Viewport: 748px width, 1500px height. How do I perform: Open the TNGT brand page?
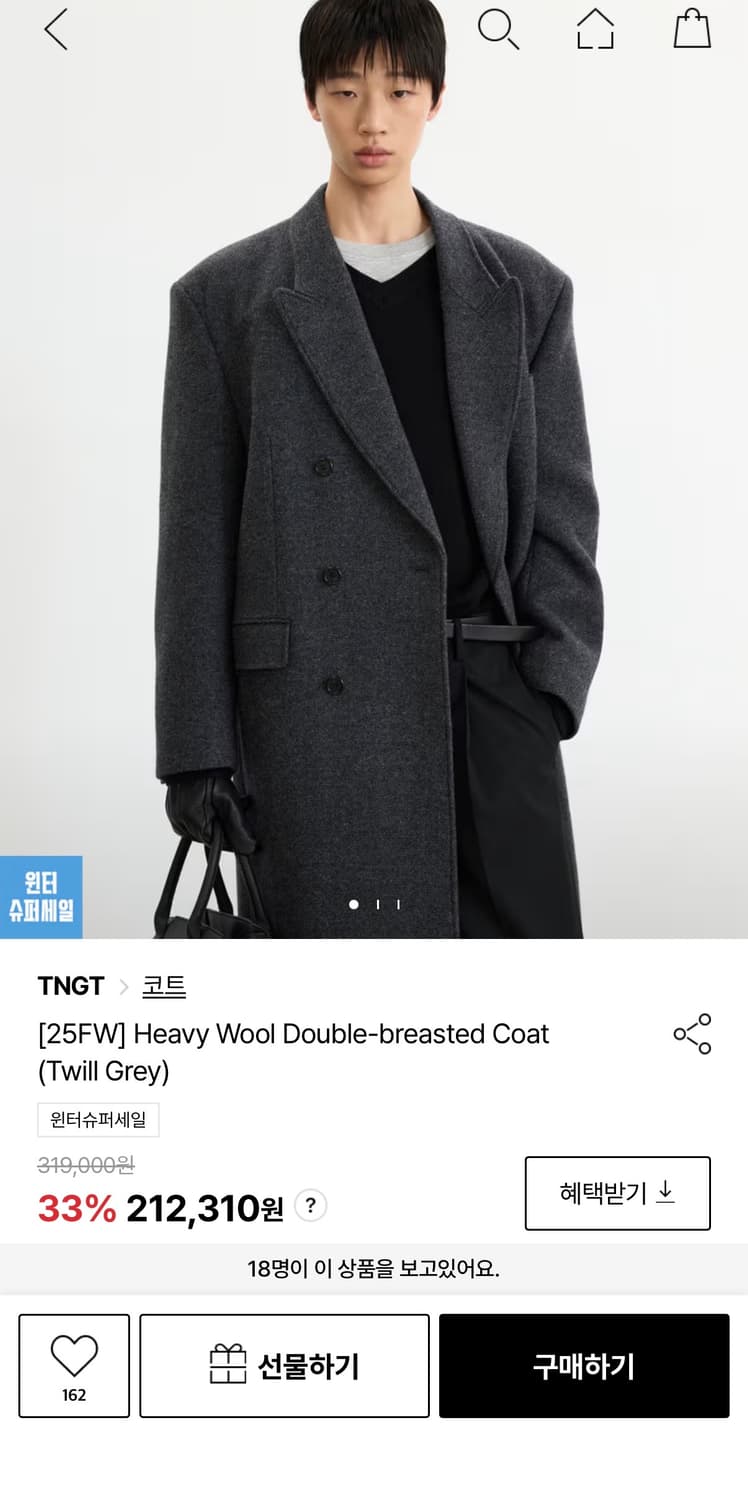click(70, 986)
